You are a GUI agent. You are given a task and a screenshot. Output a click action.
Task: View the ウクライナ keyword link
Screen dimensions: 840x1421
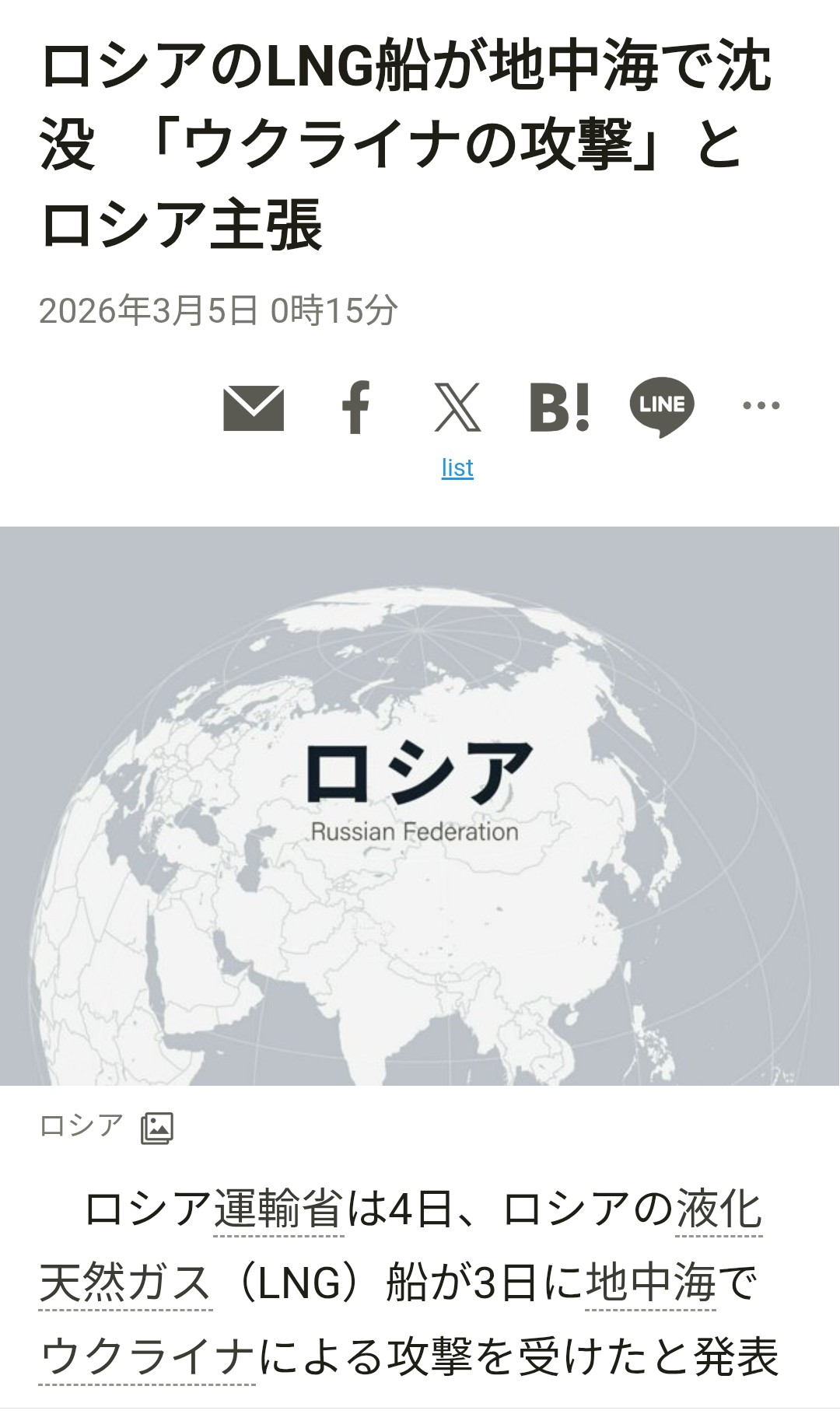pyautogui.click(x=147, y=1358)
